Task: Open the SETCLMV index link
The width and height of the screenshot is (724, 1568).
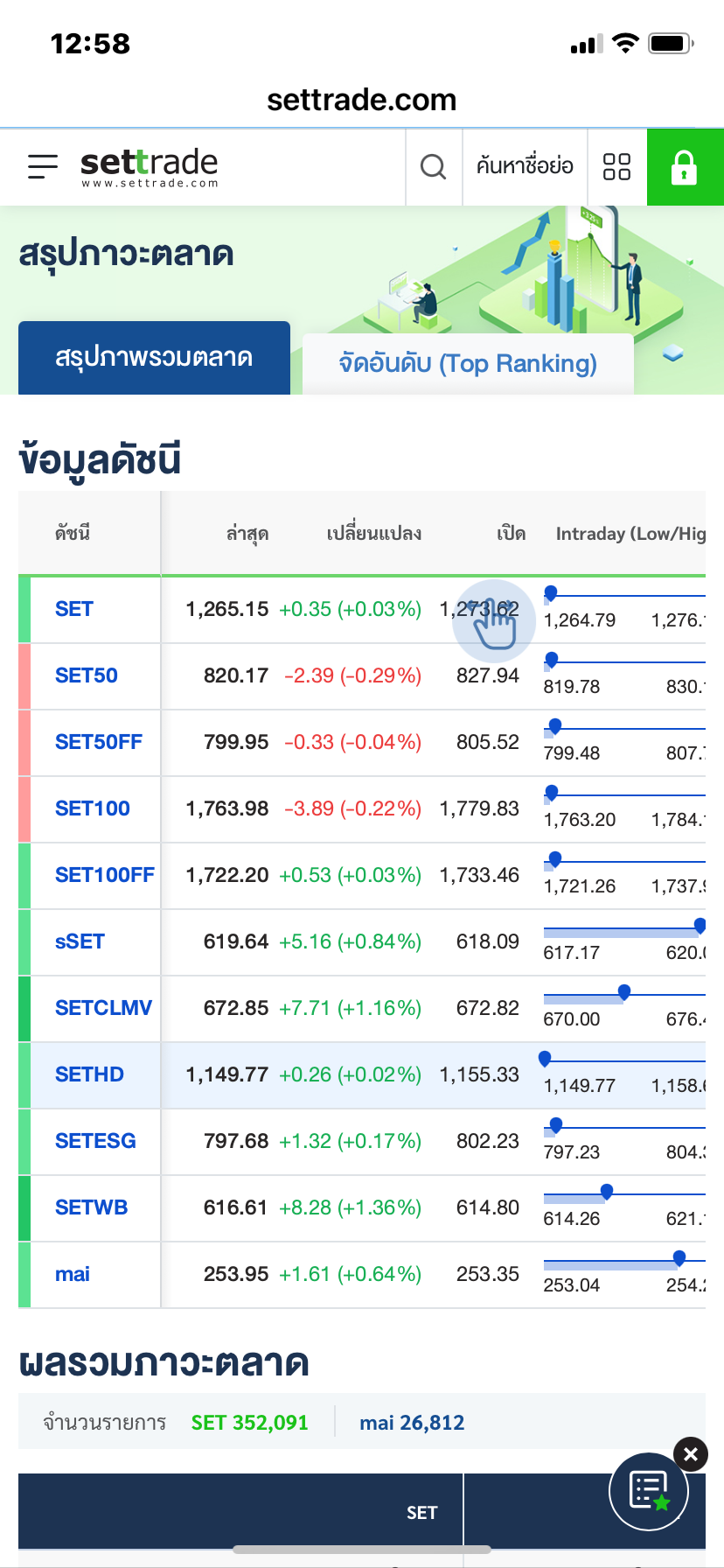Action: click(103, 1008)
